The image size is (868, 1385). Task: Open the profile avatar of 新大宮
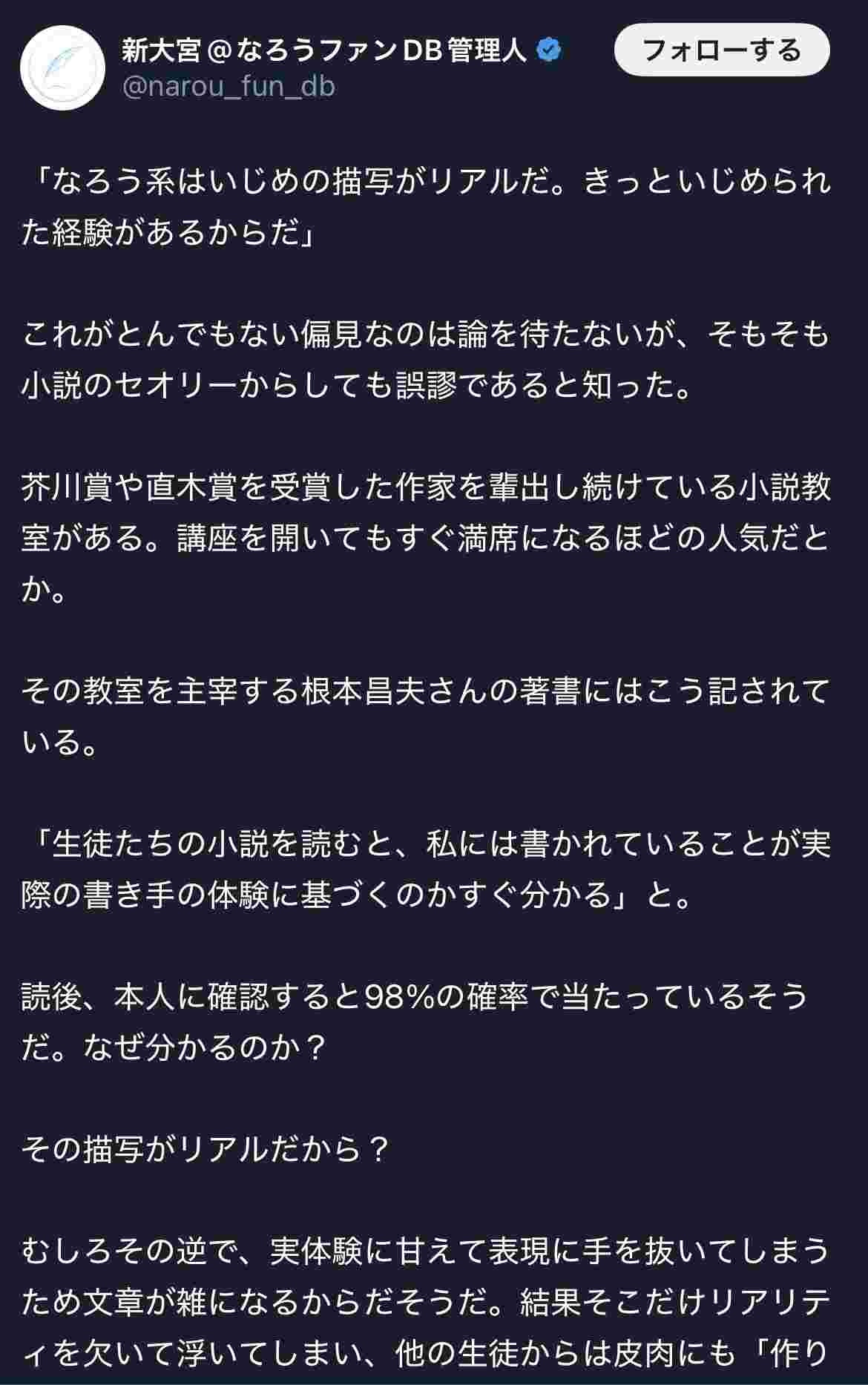(63, 68)
